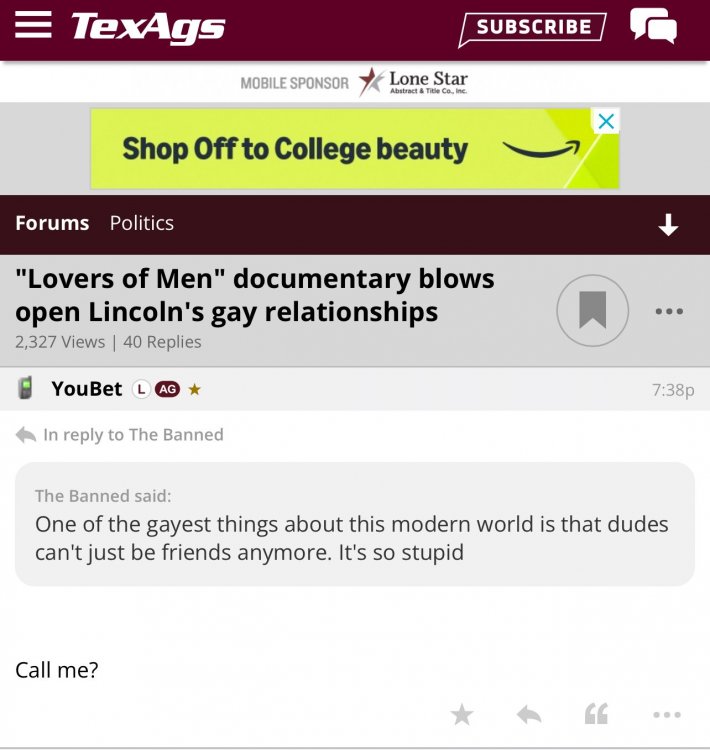The image size is (710, 750).
Task: Quote YouBet's post
Action: (x=596, y=714)
